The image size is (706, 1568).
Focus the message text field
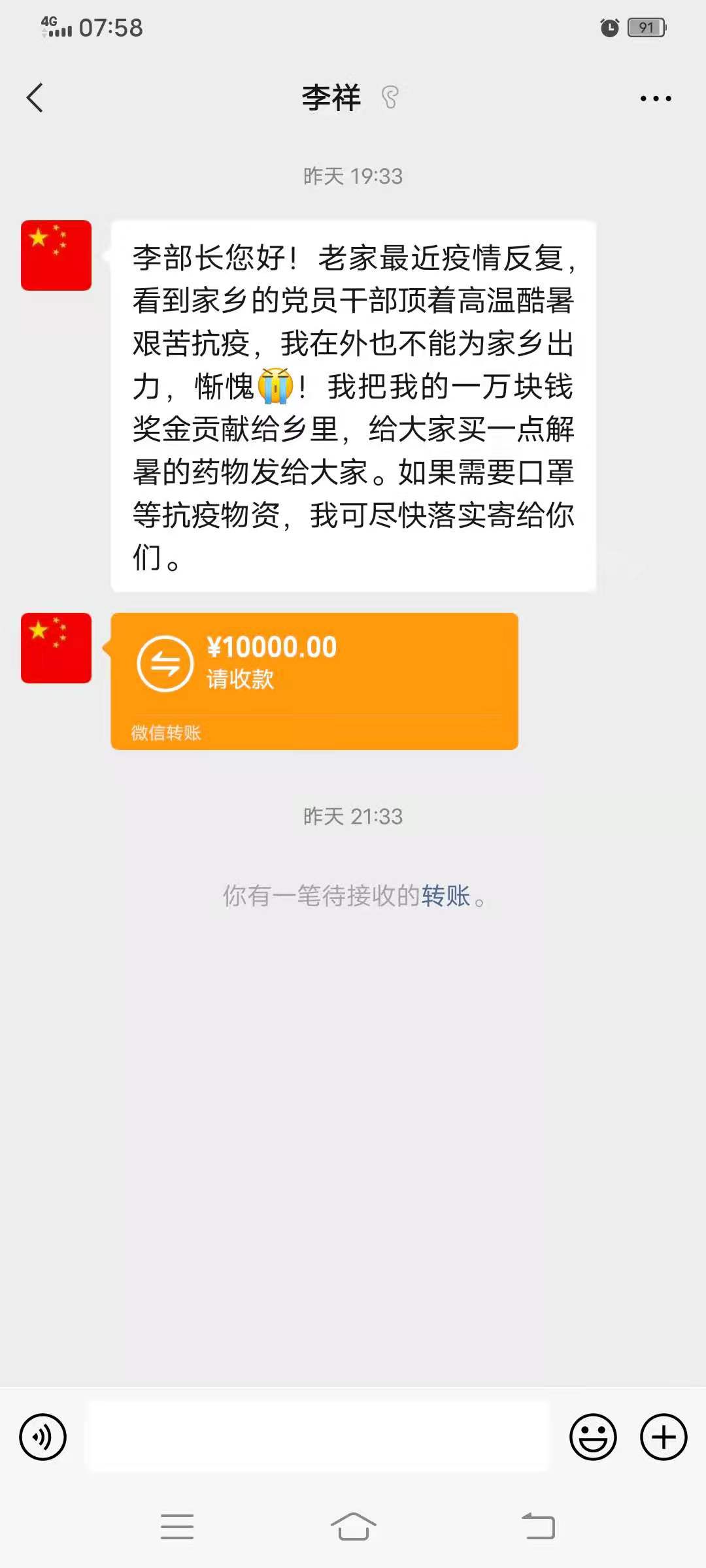click(x=318, y=1437)
